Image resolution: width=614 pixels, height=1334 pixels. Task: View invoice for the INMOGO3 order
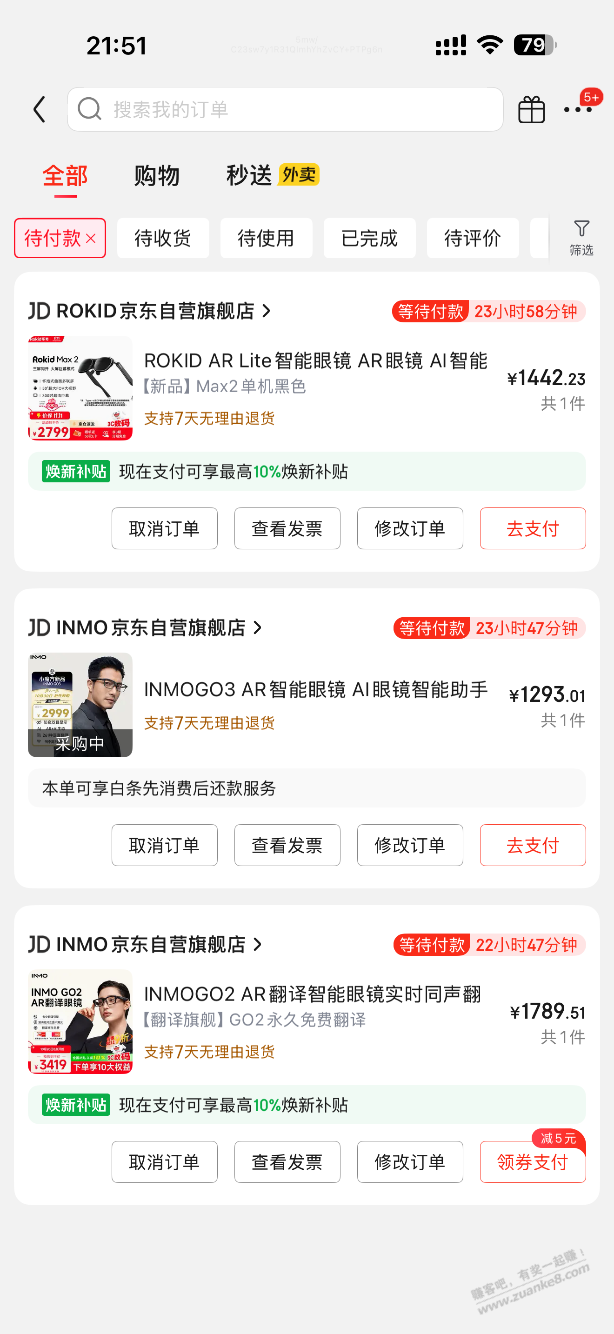[x=287, y=845]
